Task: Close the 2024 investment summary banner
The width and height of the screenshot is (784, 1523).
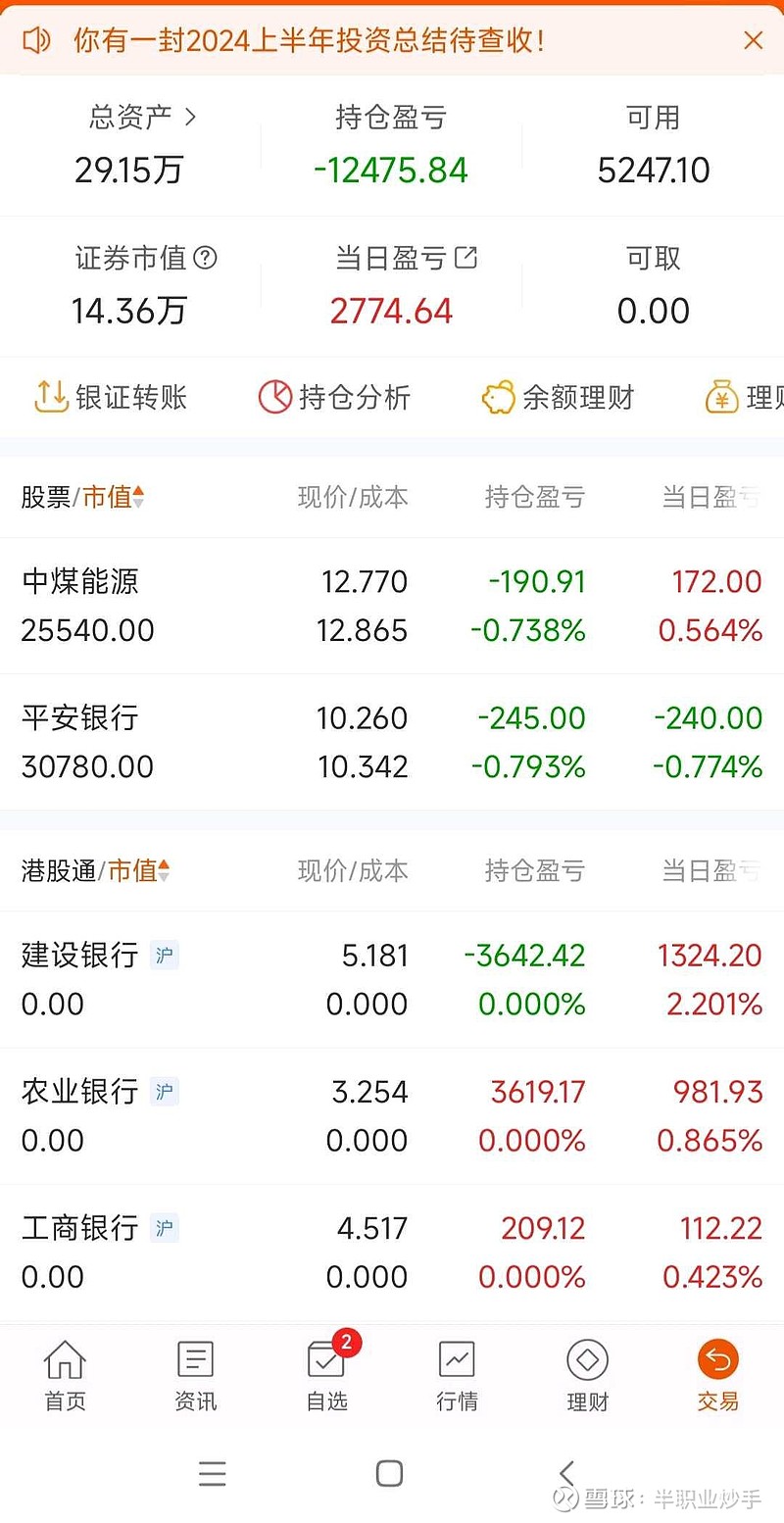Action: tap(753, 40)
